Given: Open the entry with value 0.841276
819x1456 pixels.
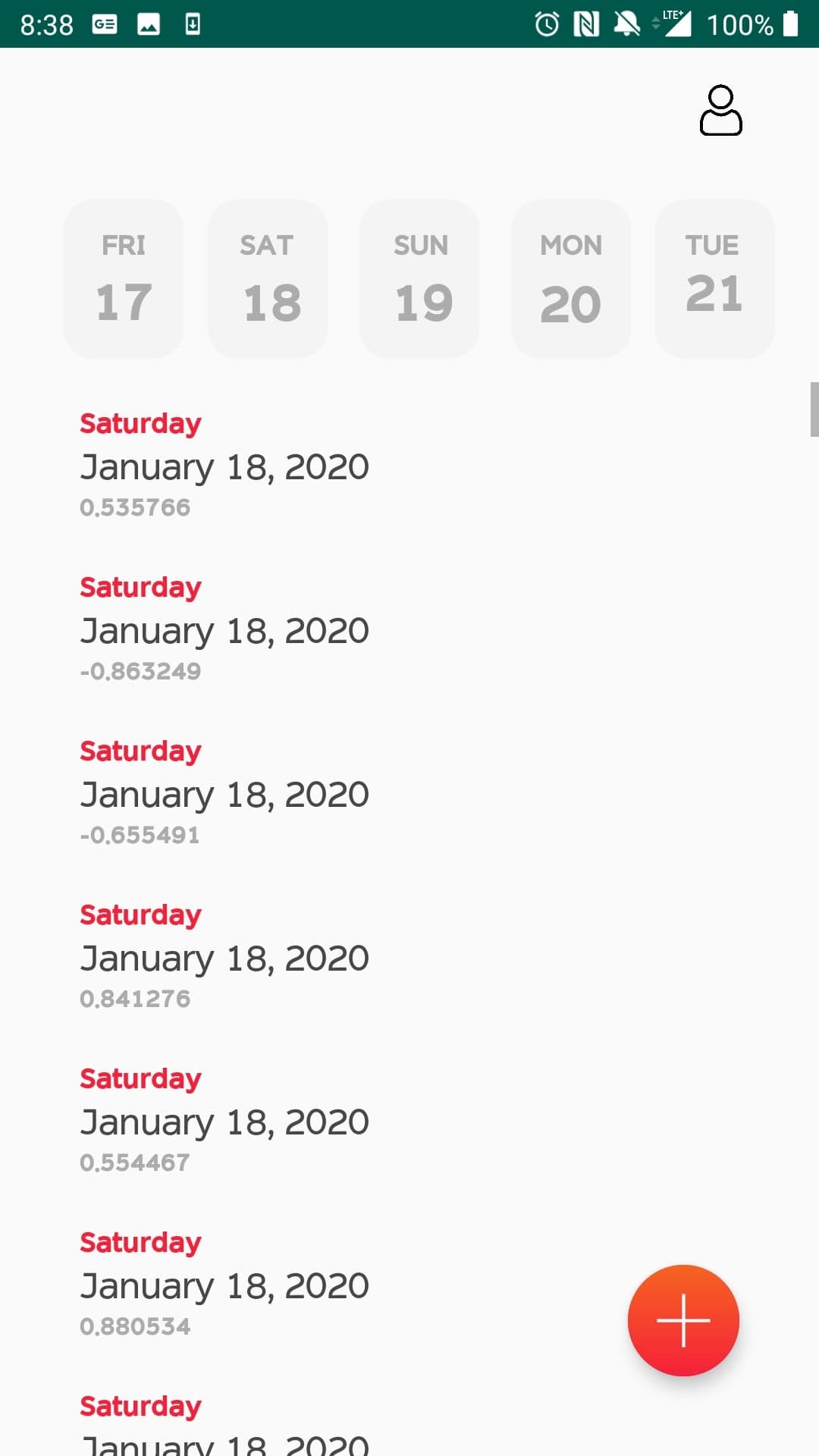Looking at the screenshot, I should [409, 956].
